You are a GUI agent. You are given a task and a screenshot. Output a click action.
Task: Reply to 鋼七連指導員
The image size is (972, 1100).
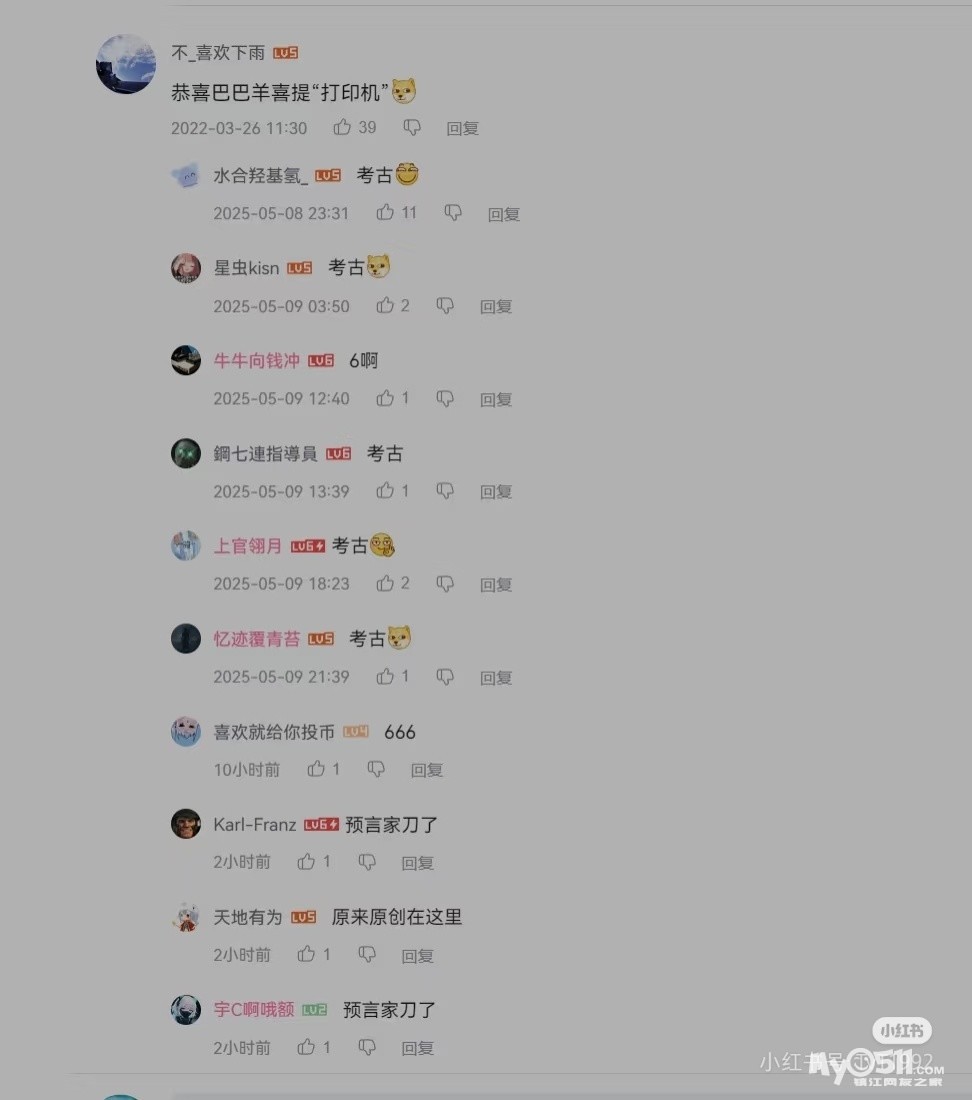tap(496, 492)
